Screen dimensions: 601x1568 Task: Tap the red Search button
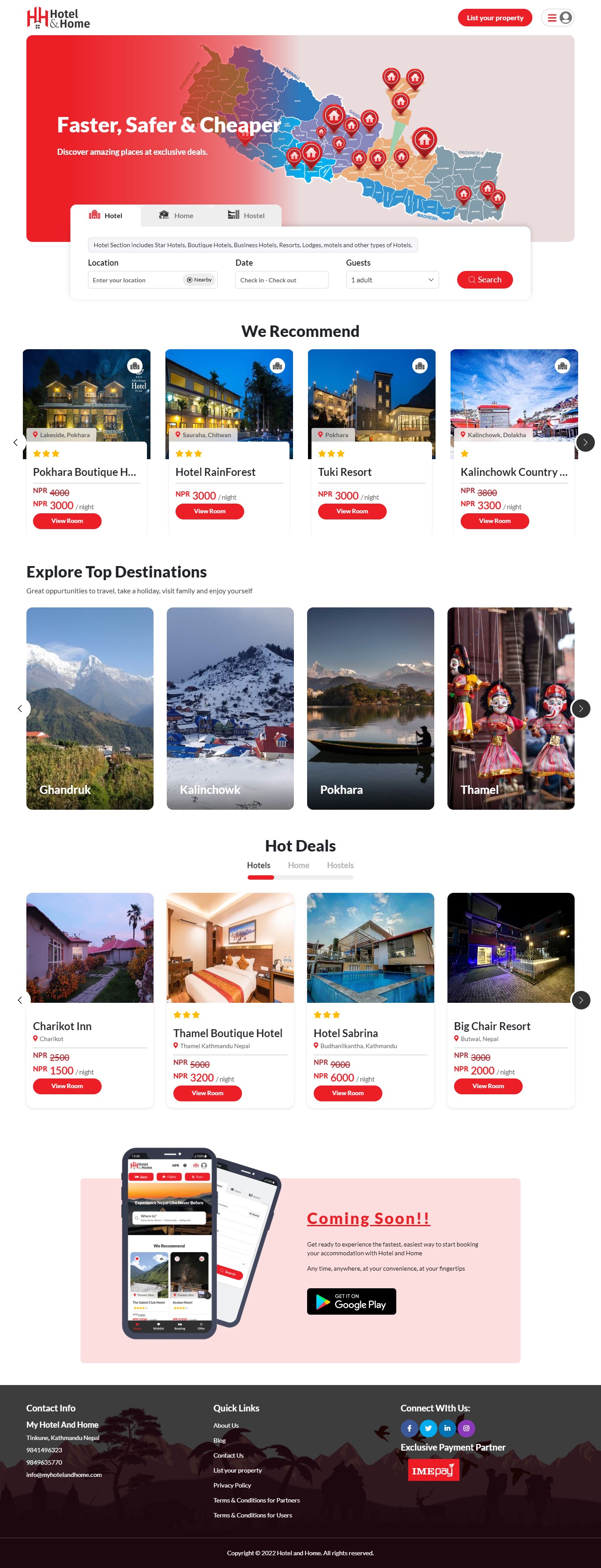[x=485, y=279]
